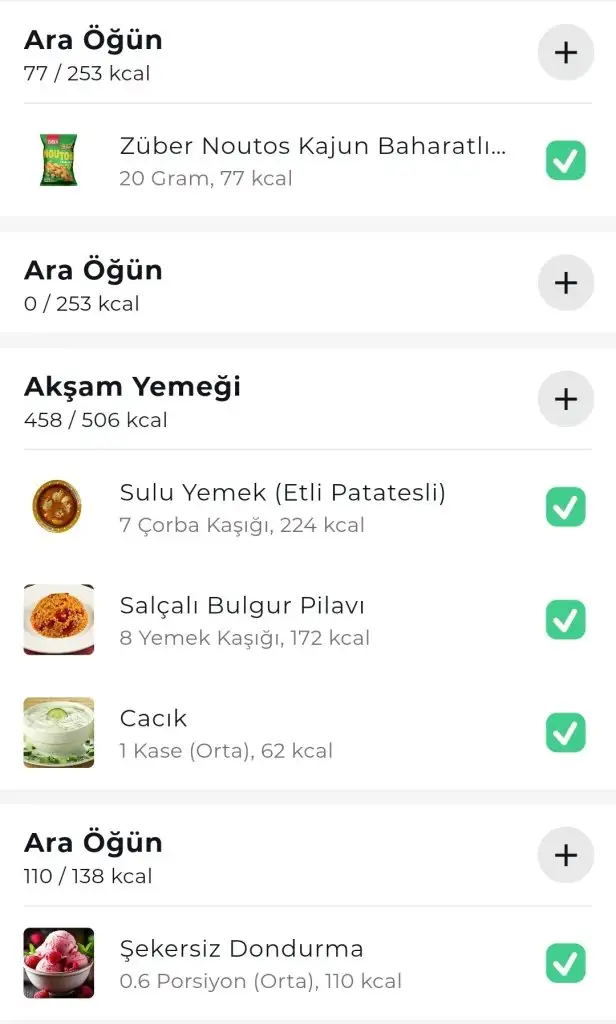This screenshot has width=616, height=1024.
Task: Add food to Ara Öğün with 77 / 253 kcal
Action: [566, 52]
